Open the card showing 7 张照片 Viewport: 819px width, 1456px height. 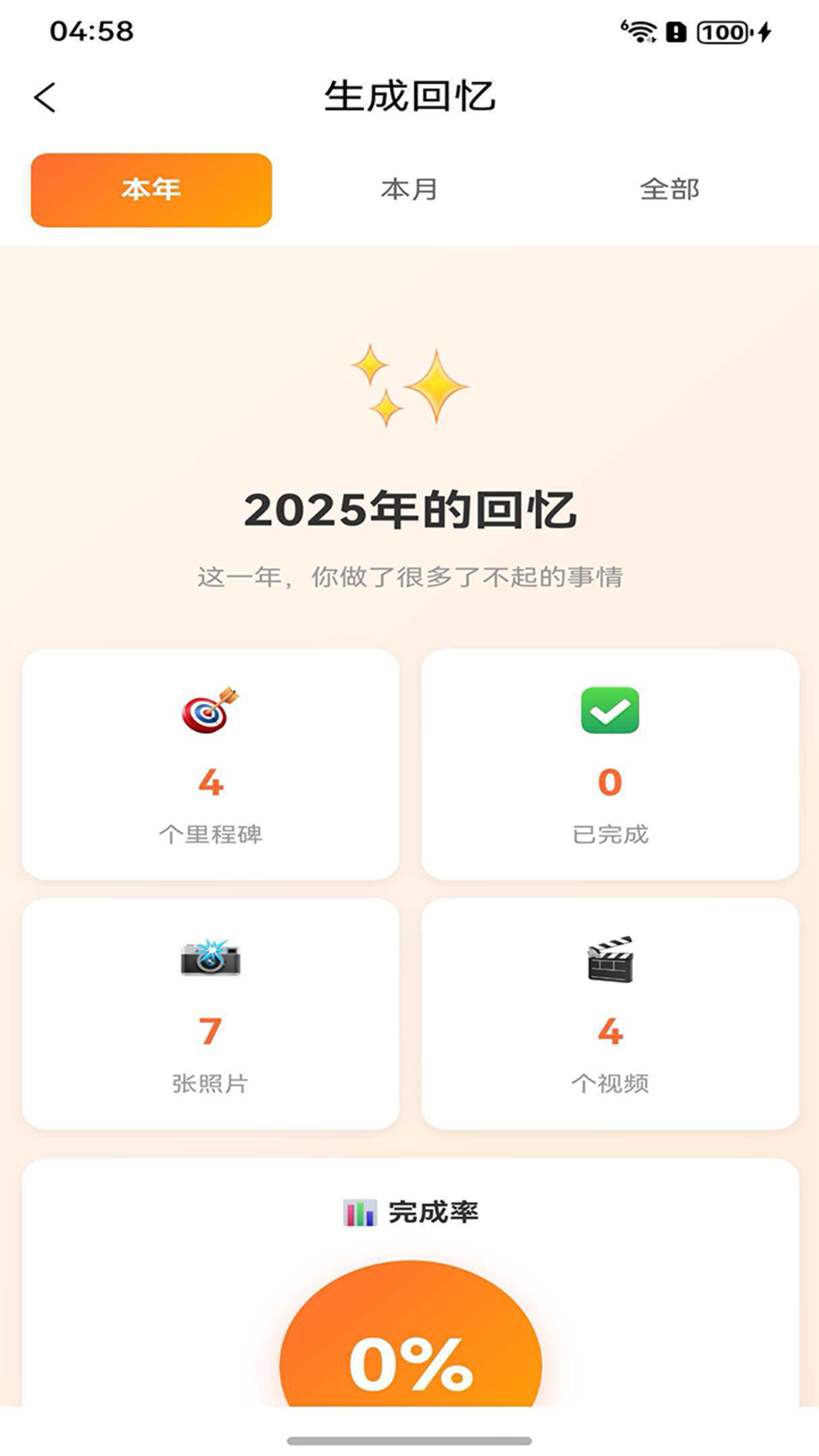pos(210,1012)
